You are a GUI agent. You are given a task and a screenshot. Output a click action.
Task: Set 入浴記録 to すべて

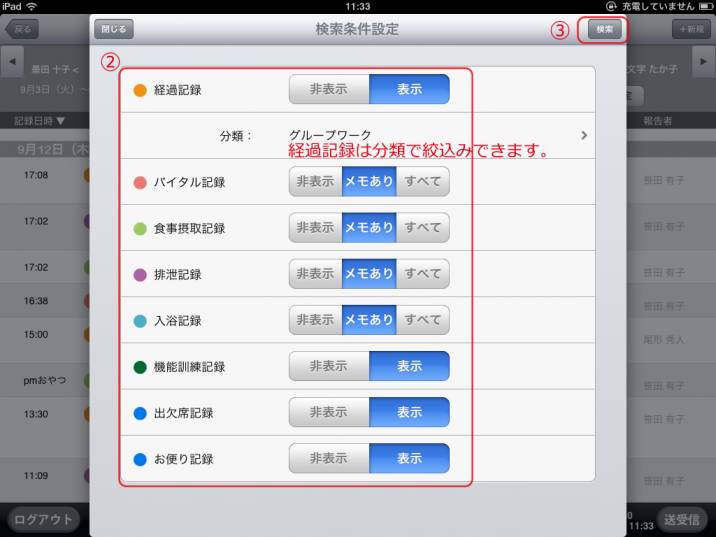[422, 320]
